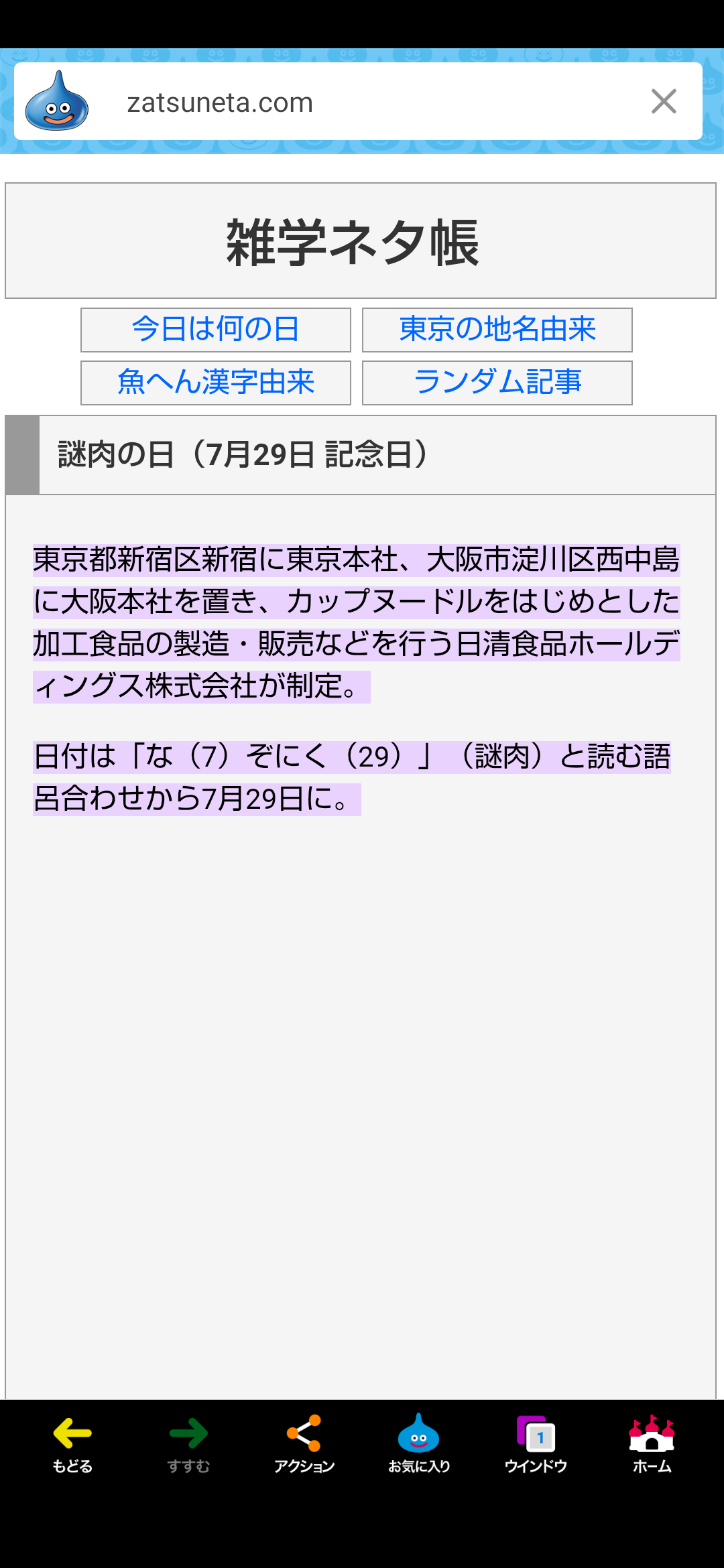Open the 今日は何の日 link

(x=216, y=330)
